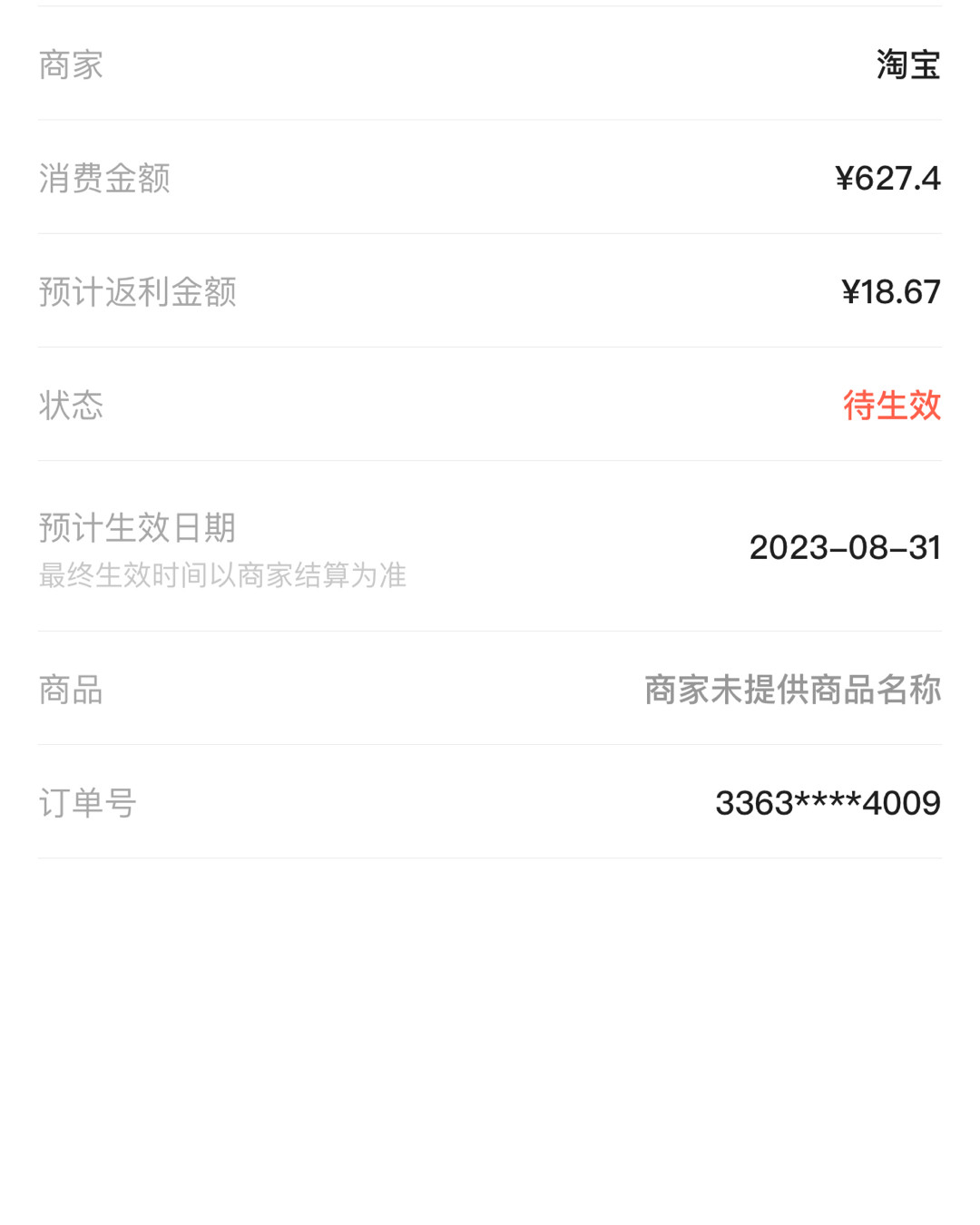Click the 预计生效日期 label

coord(135,527)
